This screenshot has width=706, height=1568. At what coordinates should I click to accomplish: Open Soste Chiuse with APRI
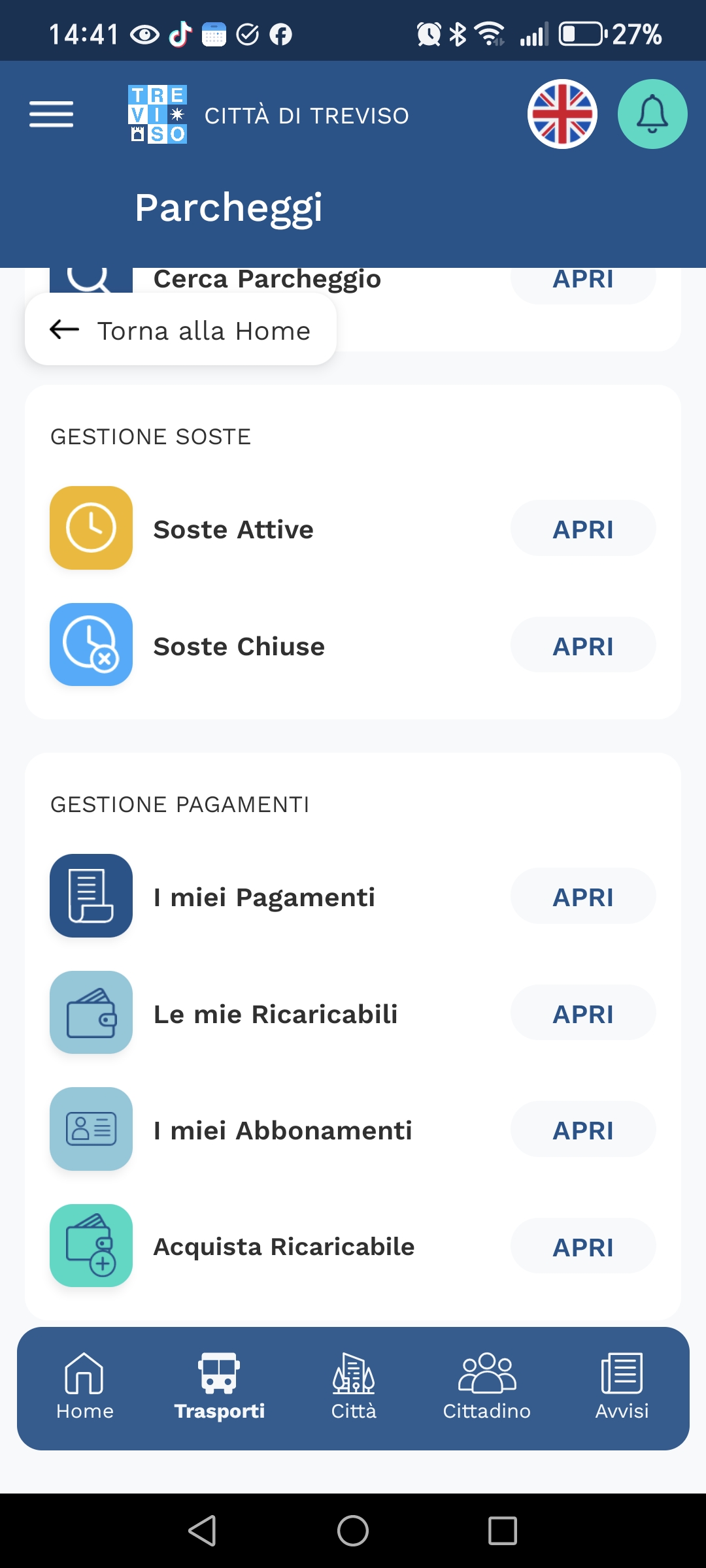point(583,645)
